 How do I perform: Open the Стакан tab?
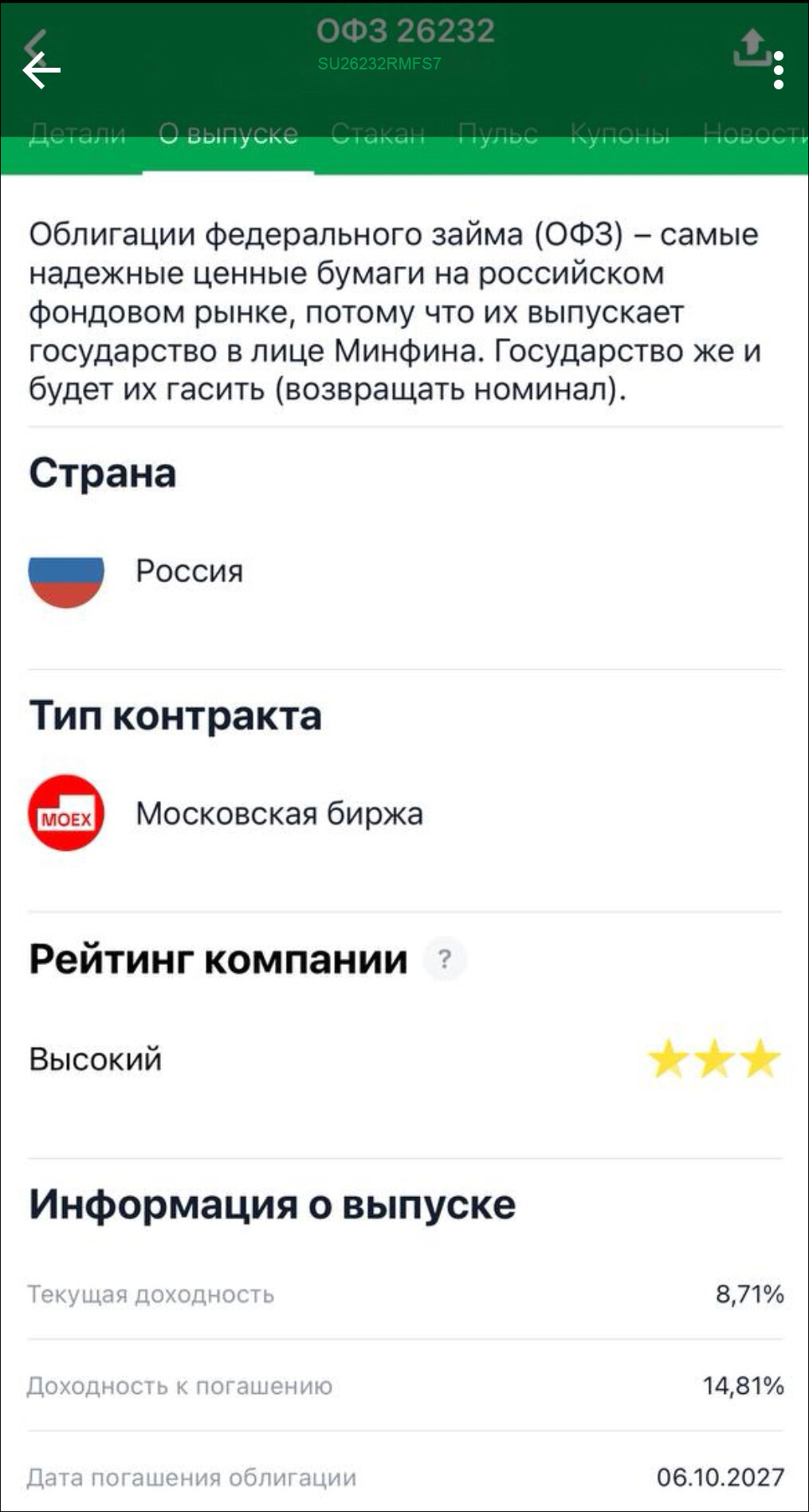point(378,133)
